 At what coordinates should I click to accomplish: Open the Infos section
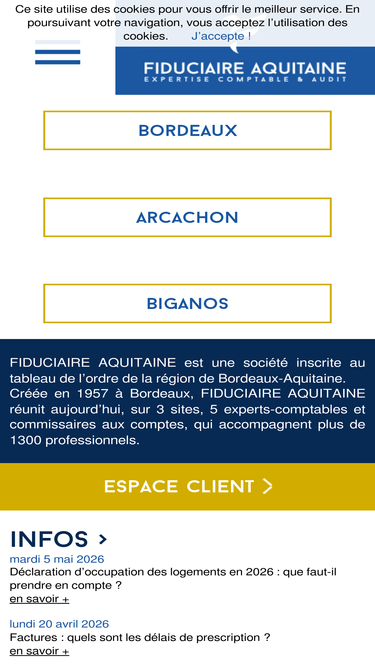[x=58, y=539]
